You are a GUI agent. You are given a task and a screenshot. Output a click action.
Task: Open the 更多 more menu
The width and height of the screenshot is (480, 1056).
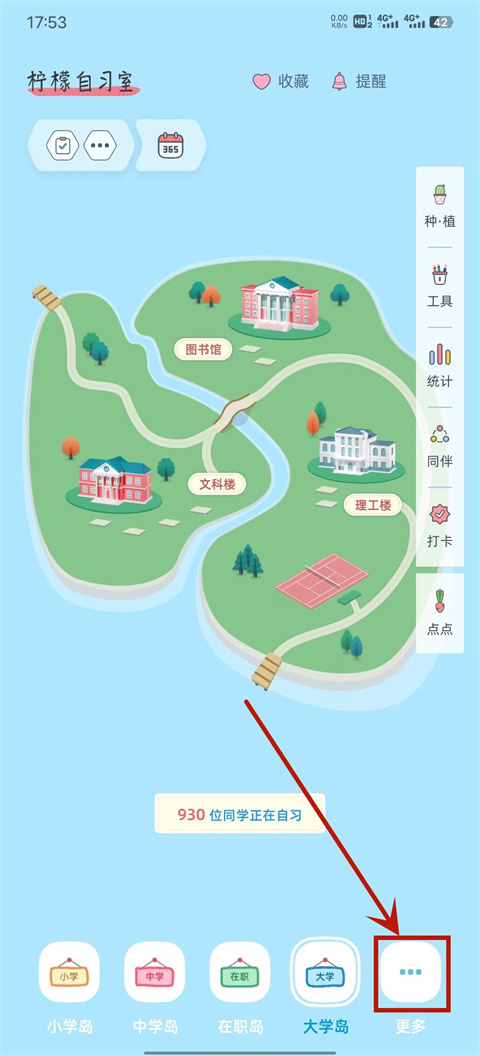point(411,988)
